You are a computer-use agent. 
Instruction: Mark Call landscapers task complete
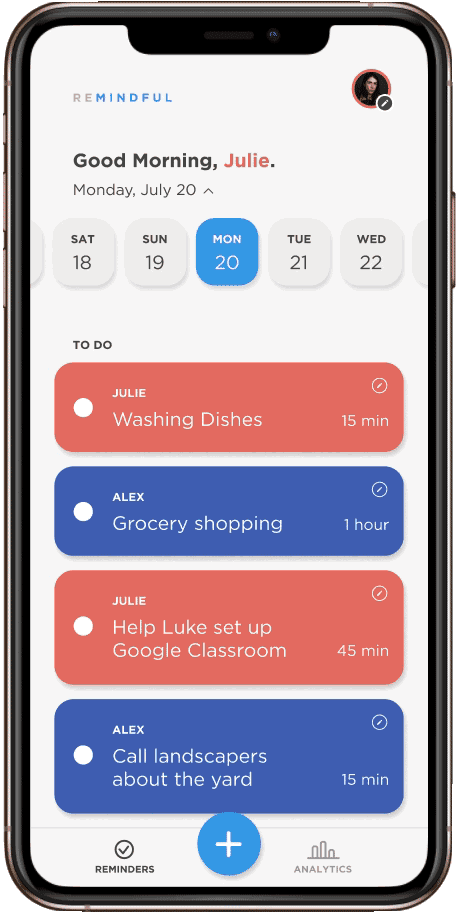[83, 755]
